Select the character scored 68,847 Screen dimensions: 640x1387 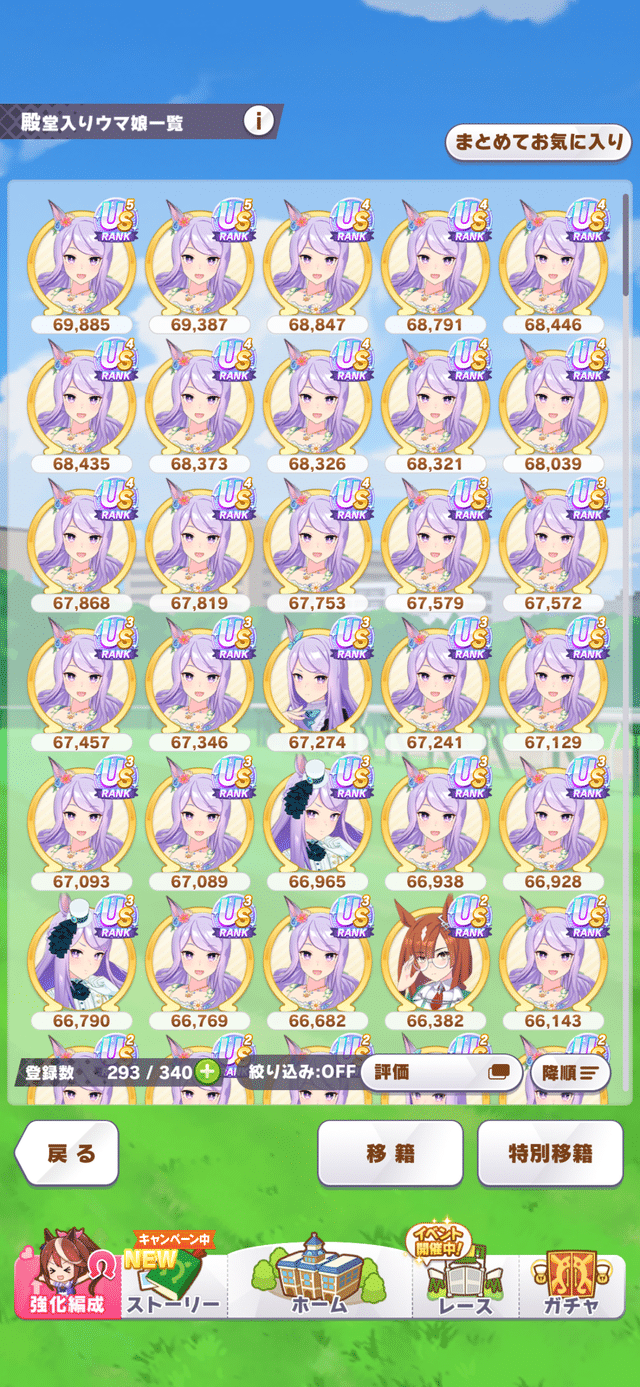tap(317, 263)
